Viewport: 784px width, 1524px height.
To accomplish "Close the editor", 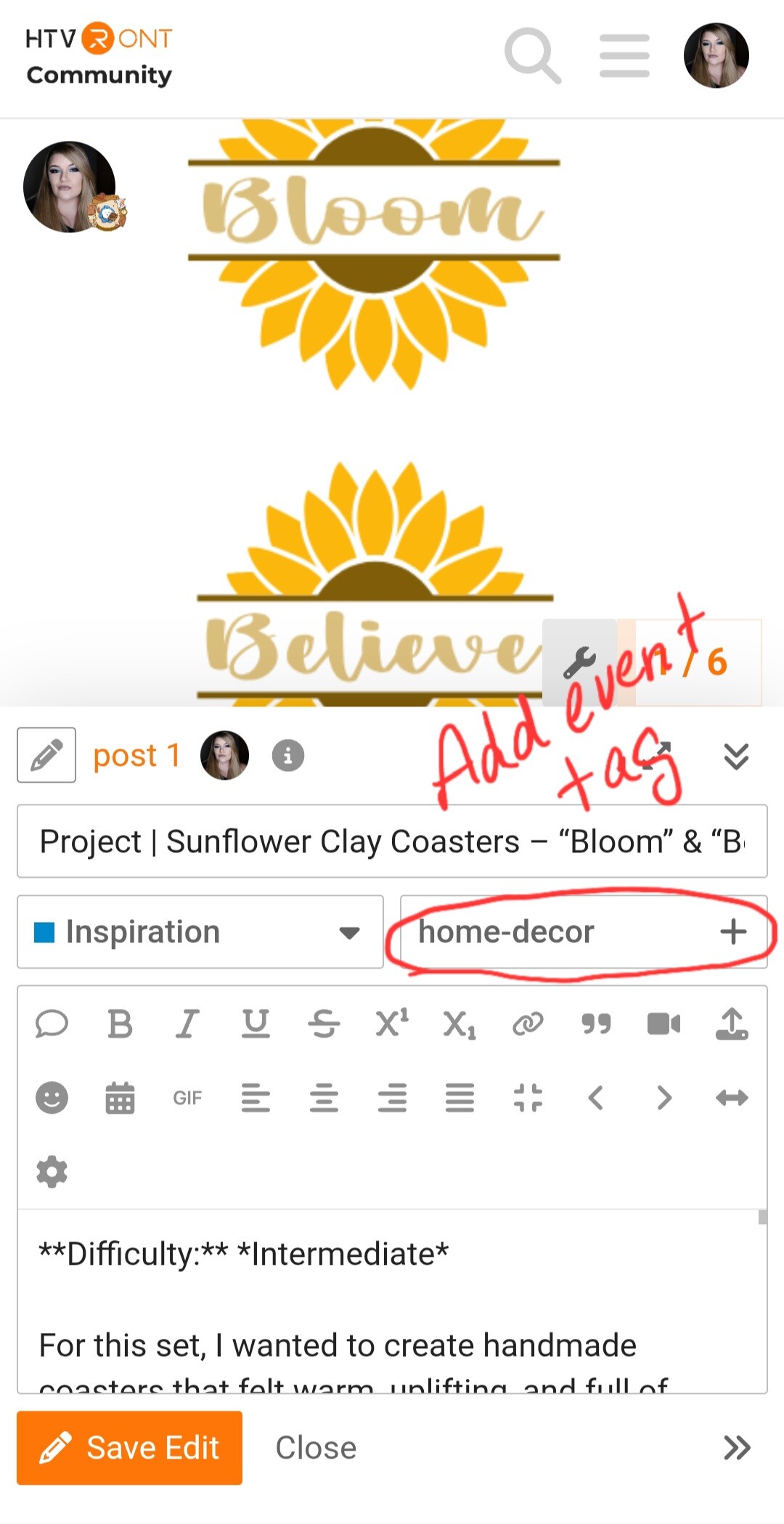I will 316,1447.
